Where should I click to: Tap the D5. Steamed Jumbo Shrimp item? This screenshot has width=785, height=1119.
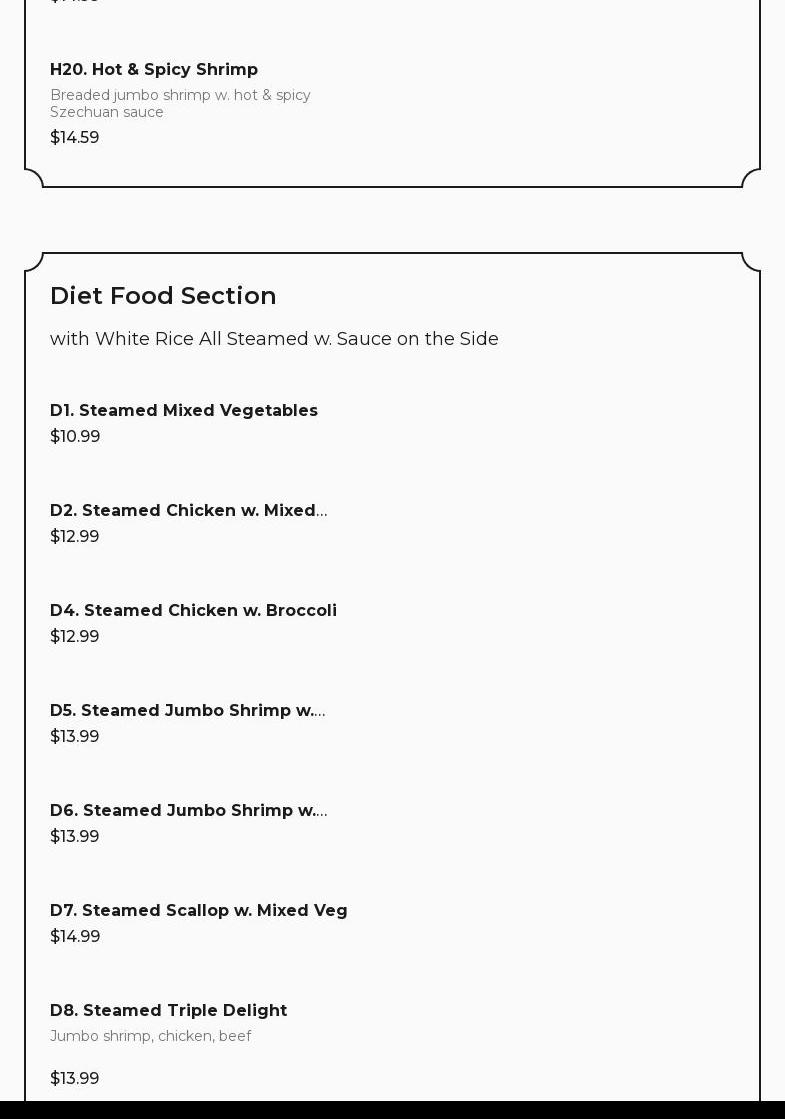(187, 711)
